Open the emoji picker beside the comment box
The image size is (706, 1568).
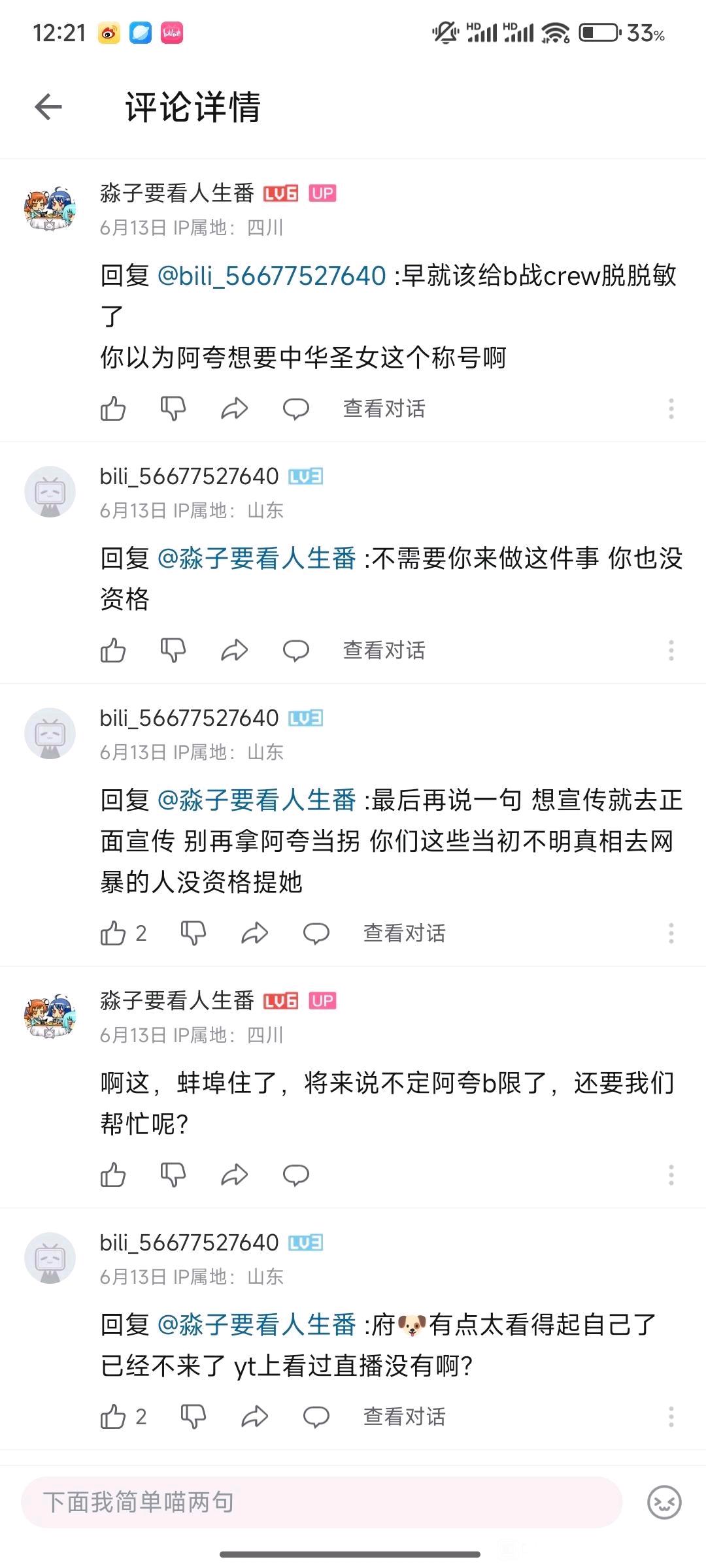664,1502
